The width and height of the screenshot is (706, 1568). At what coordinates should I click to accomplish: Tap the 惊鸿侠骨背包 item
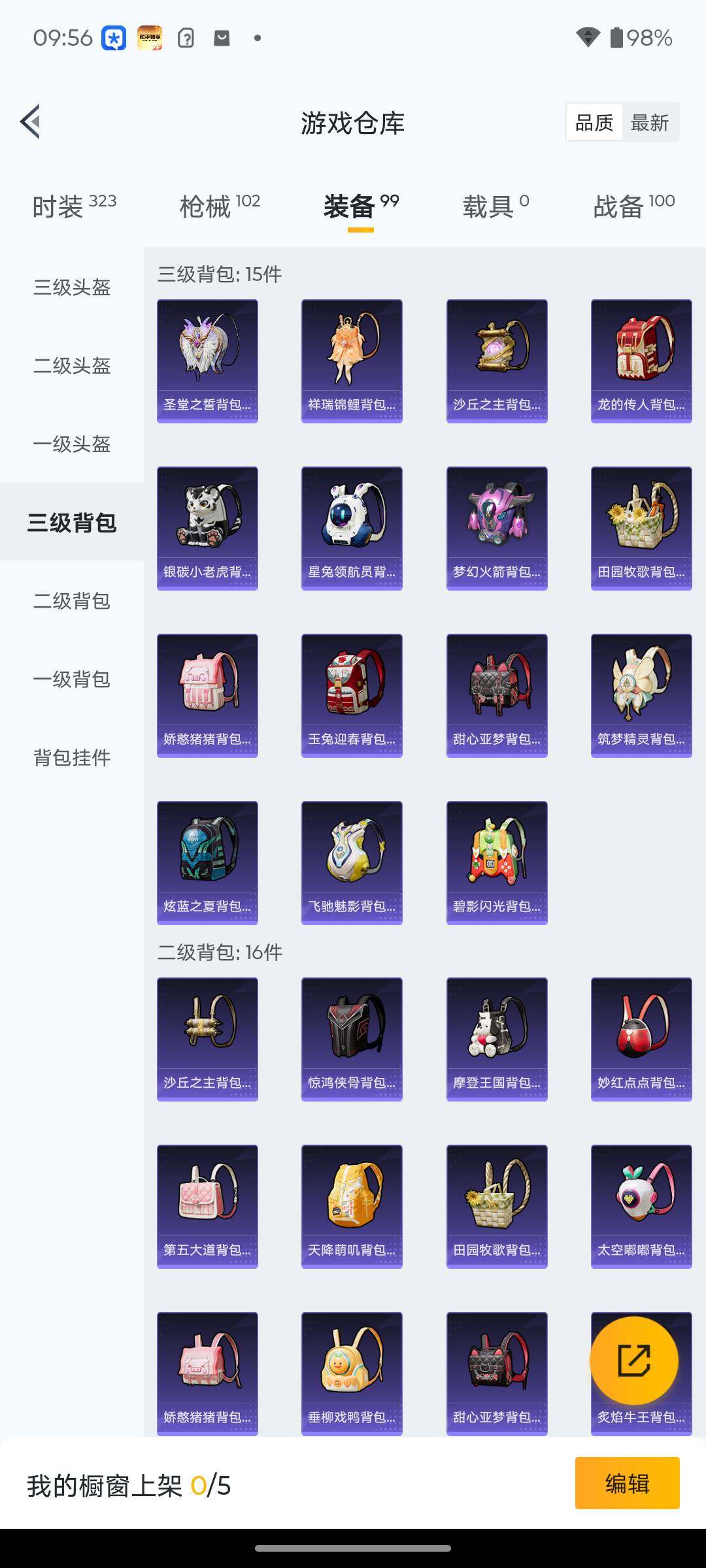352,1039
